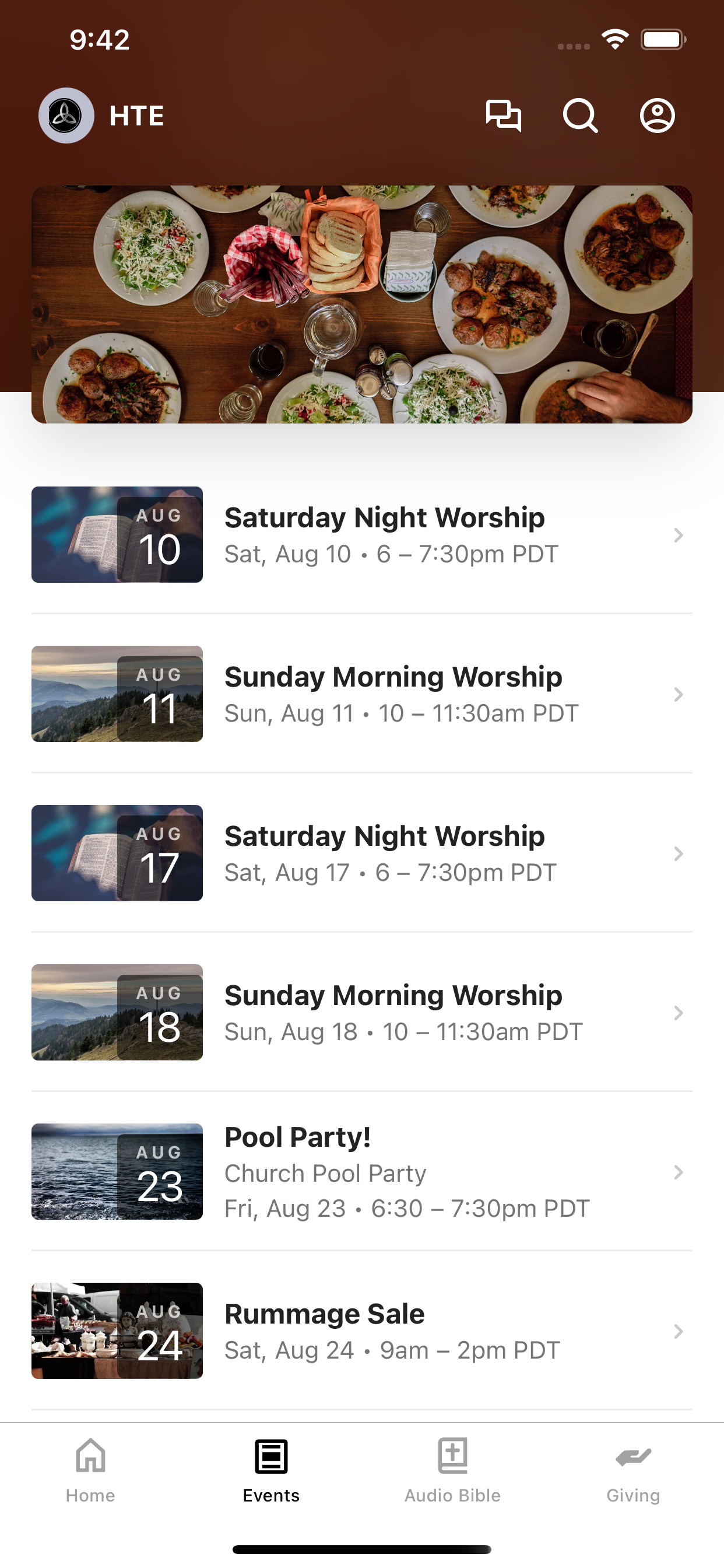Switch to the Giving tab
The width and height of the screenshot is (724, 1568).
(633, 1471)
